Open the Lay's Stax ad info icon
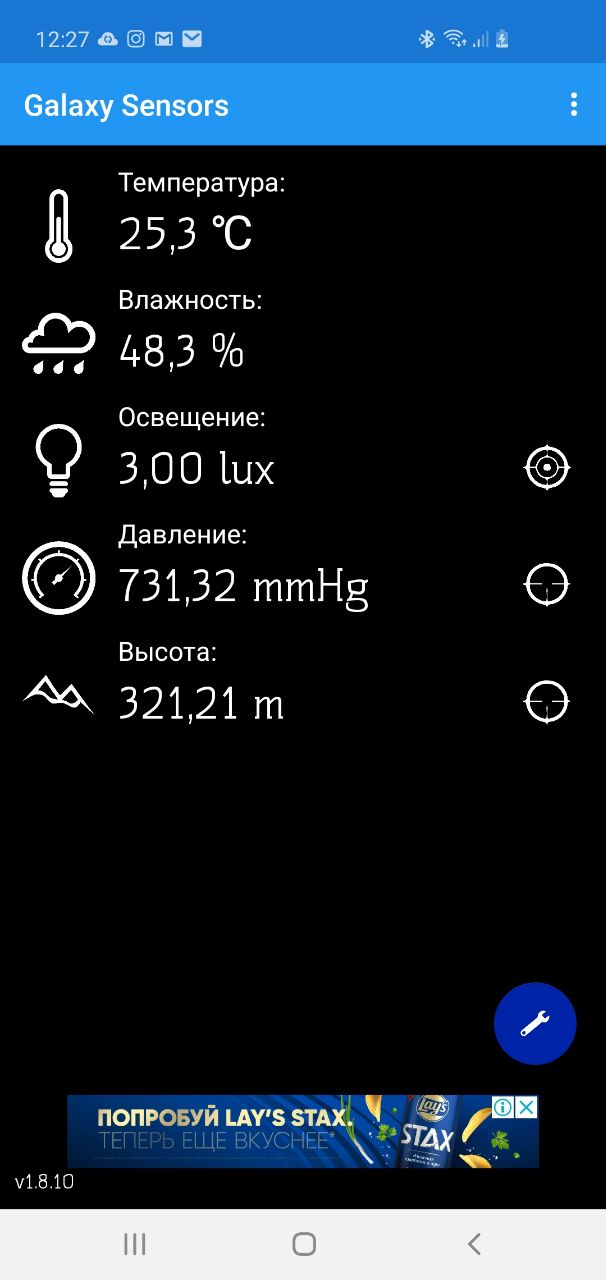Screen dimensions: 606x1280 [504, 1107]
